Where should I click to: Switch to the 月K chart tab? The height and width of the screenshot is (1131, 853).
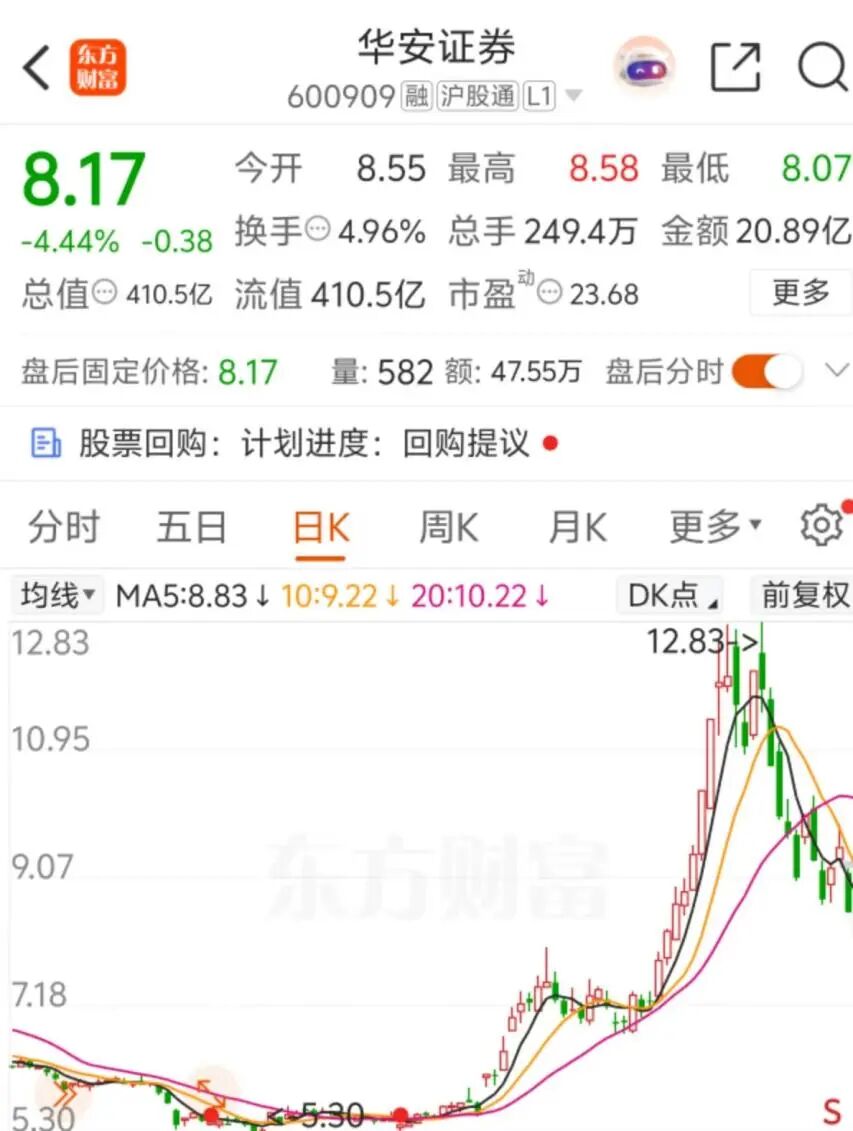coord(578,527)
